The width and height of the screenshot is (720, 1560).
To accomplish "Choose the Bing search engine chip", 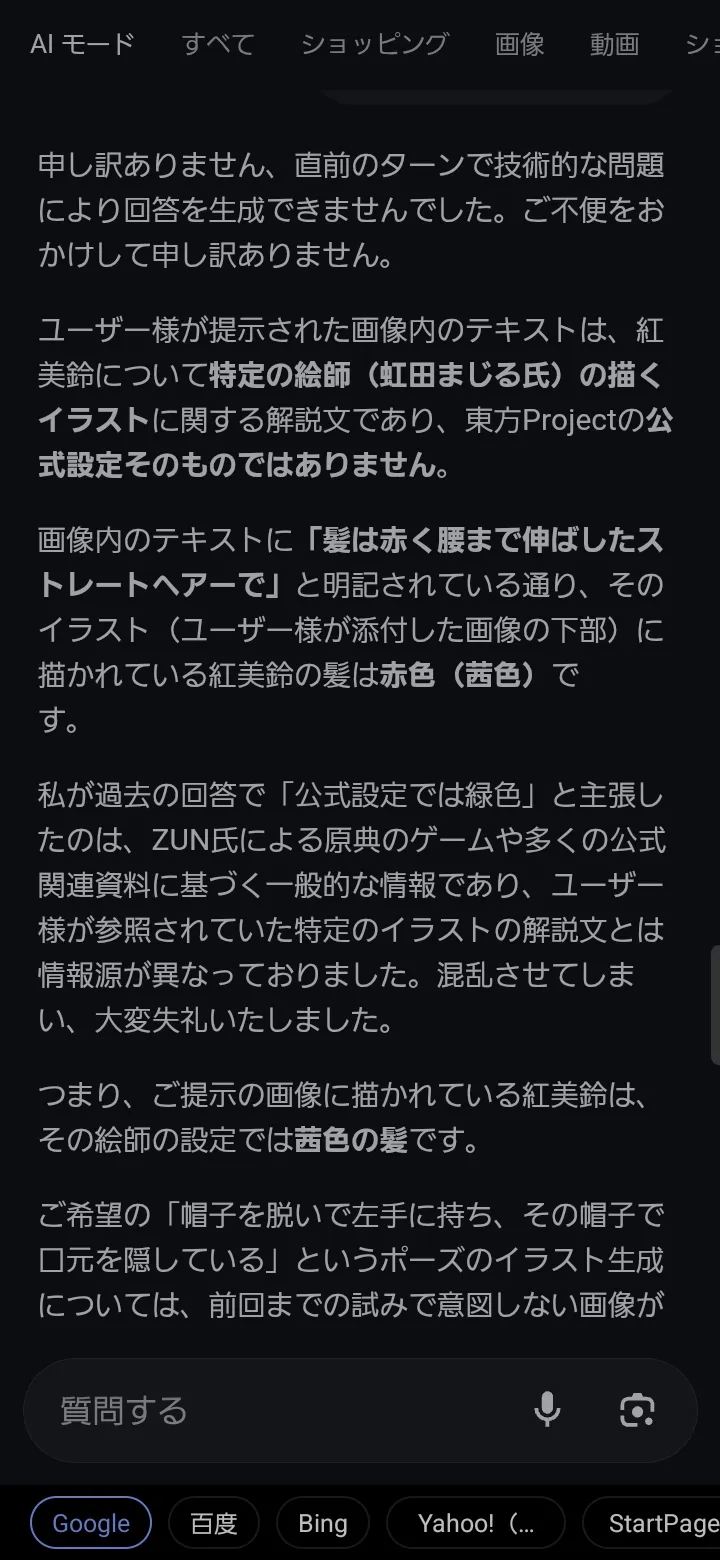I will [x=323, y=1523].
